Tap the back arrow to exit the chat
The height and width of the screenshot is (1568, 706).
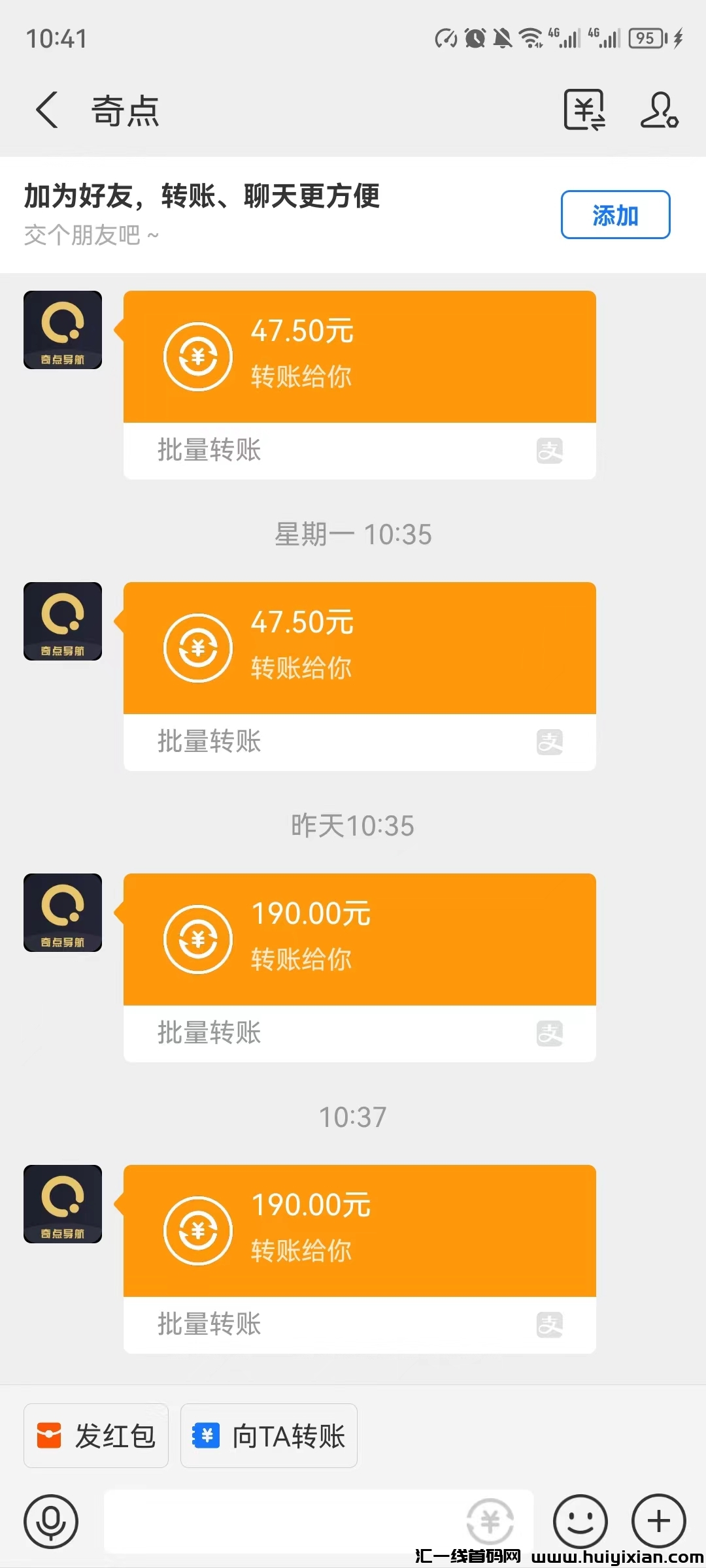pos(46,108)
